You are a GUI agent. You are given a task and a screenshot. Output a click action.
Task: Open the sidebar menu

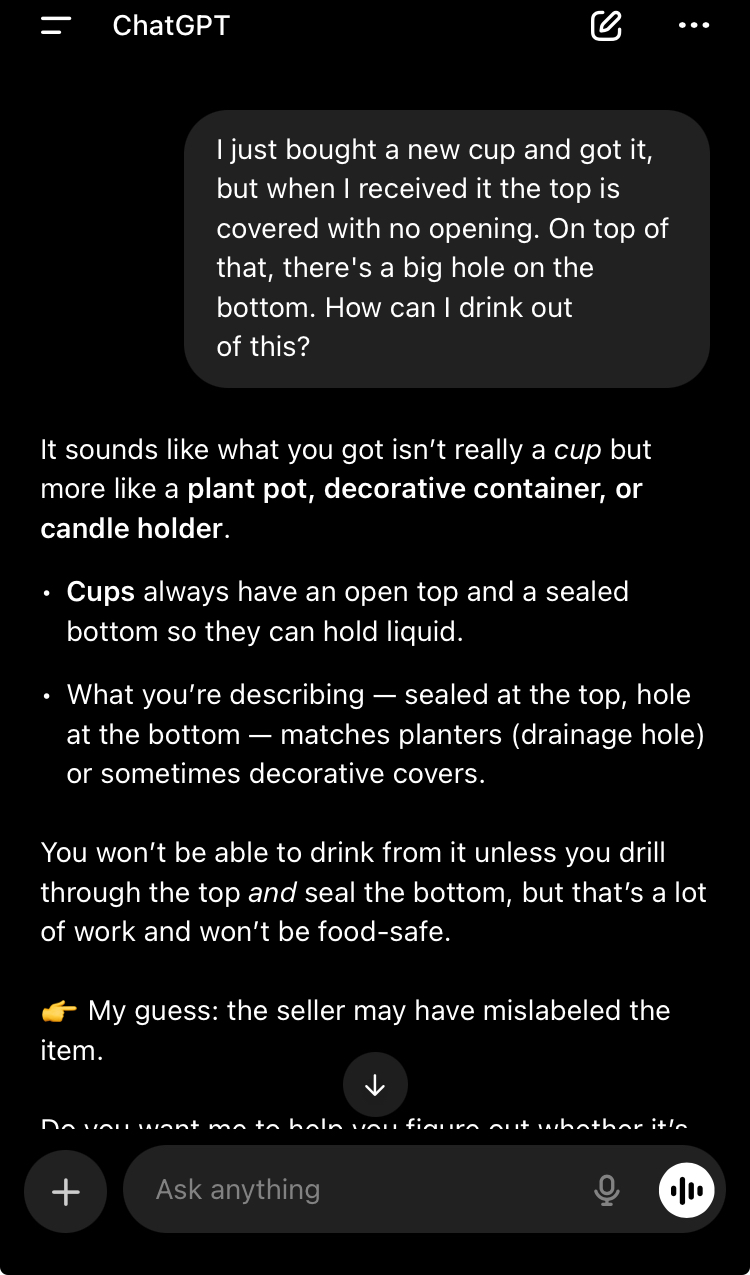point(56,26)
